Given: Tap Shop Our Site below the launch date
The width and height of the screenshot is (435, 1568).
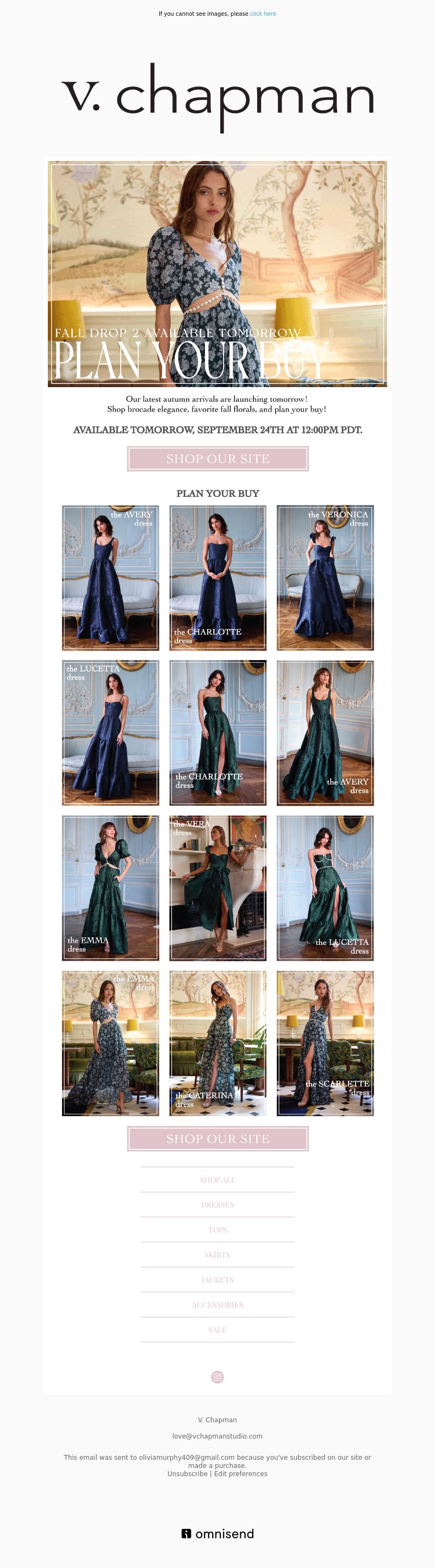Looking at the screenshot, I should pyautogui.click(x=218, y=458).
